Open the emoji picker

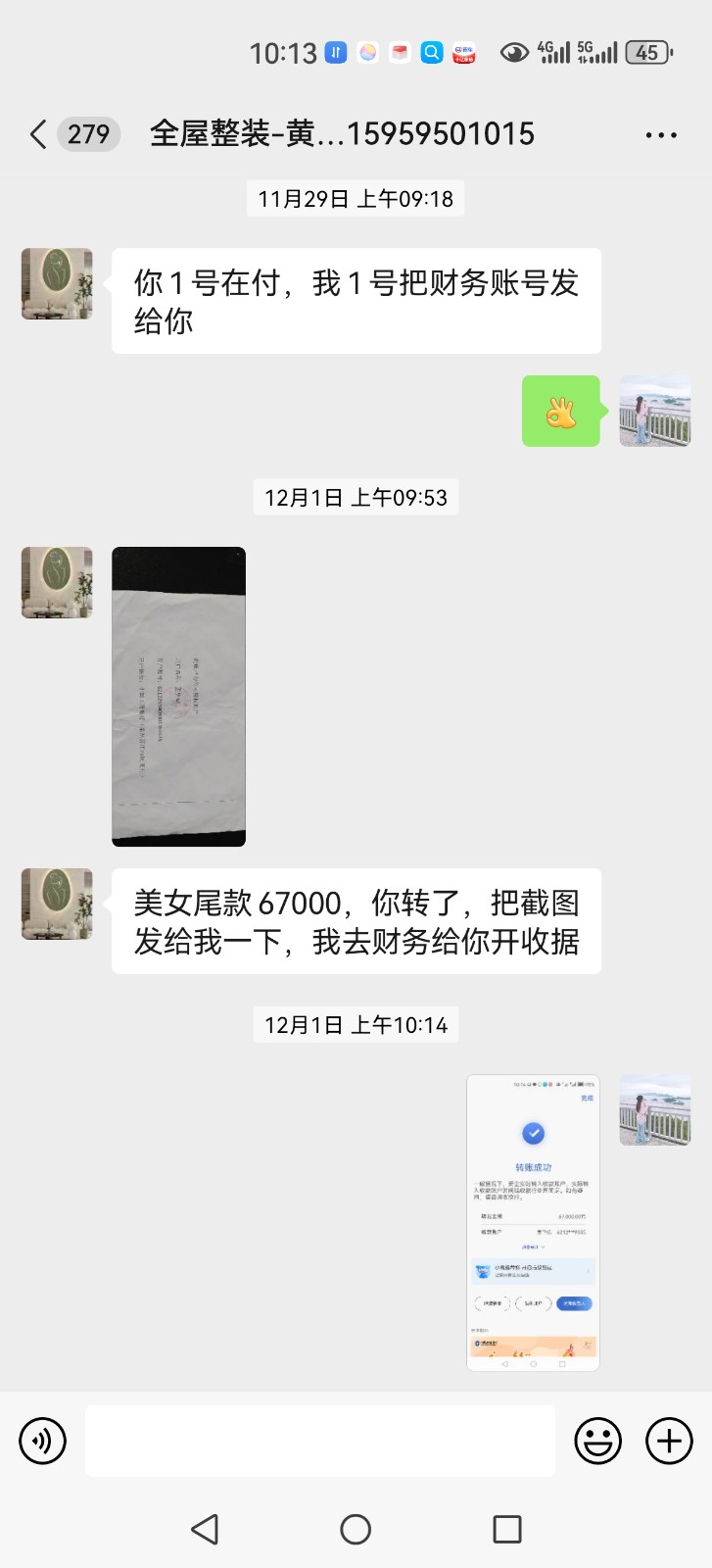click(597, 1441)
